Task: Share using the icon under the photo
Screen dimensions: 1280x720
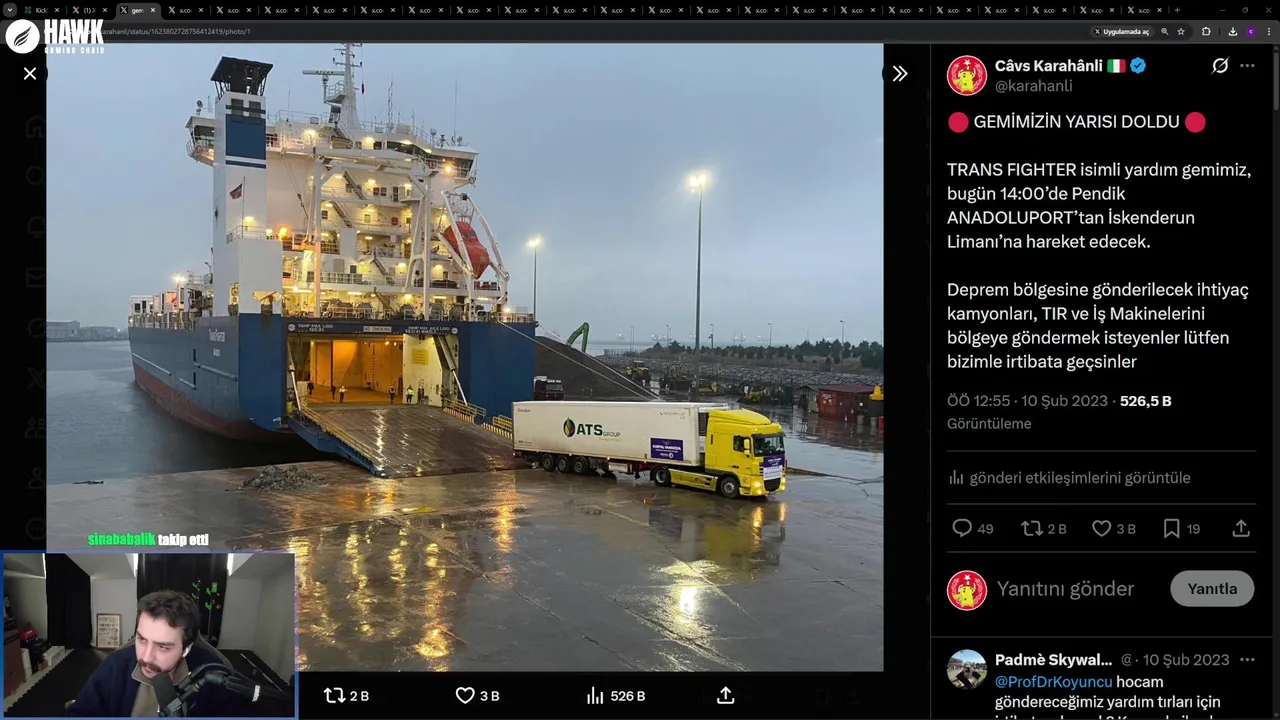Action: pyautogui.click(x=726, y=695)
